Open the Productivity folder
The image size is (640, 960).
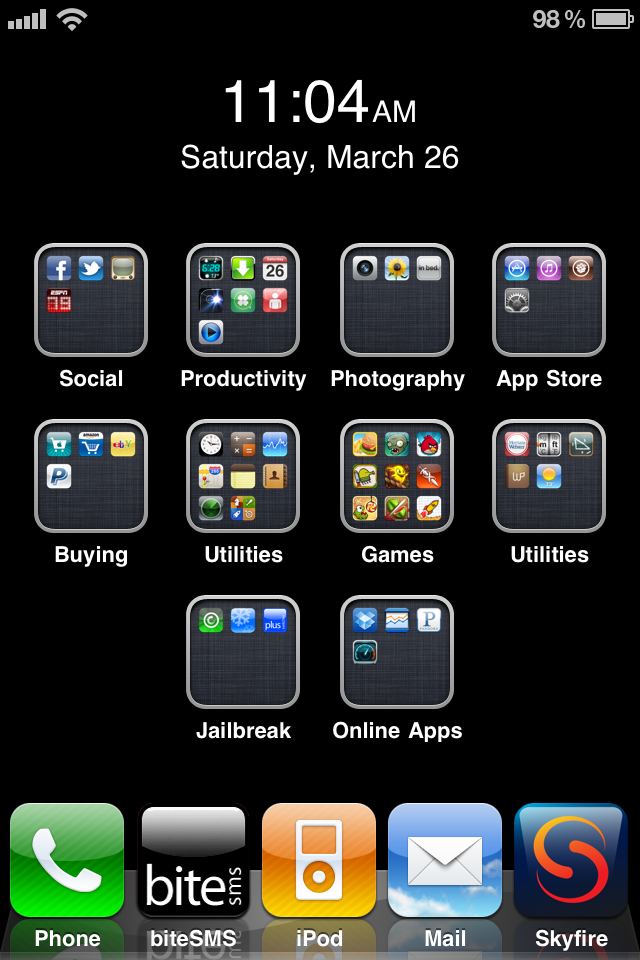[243, 300]
